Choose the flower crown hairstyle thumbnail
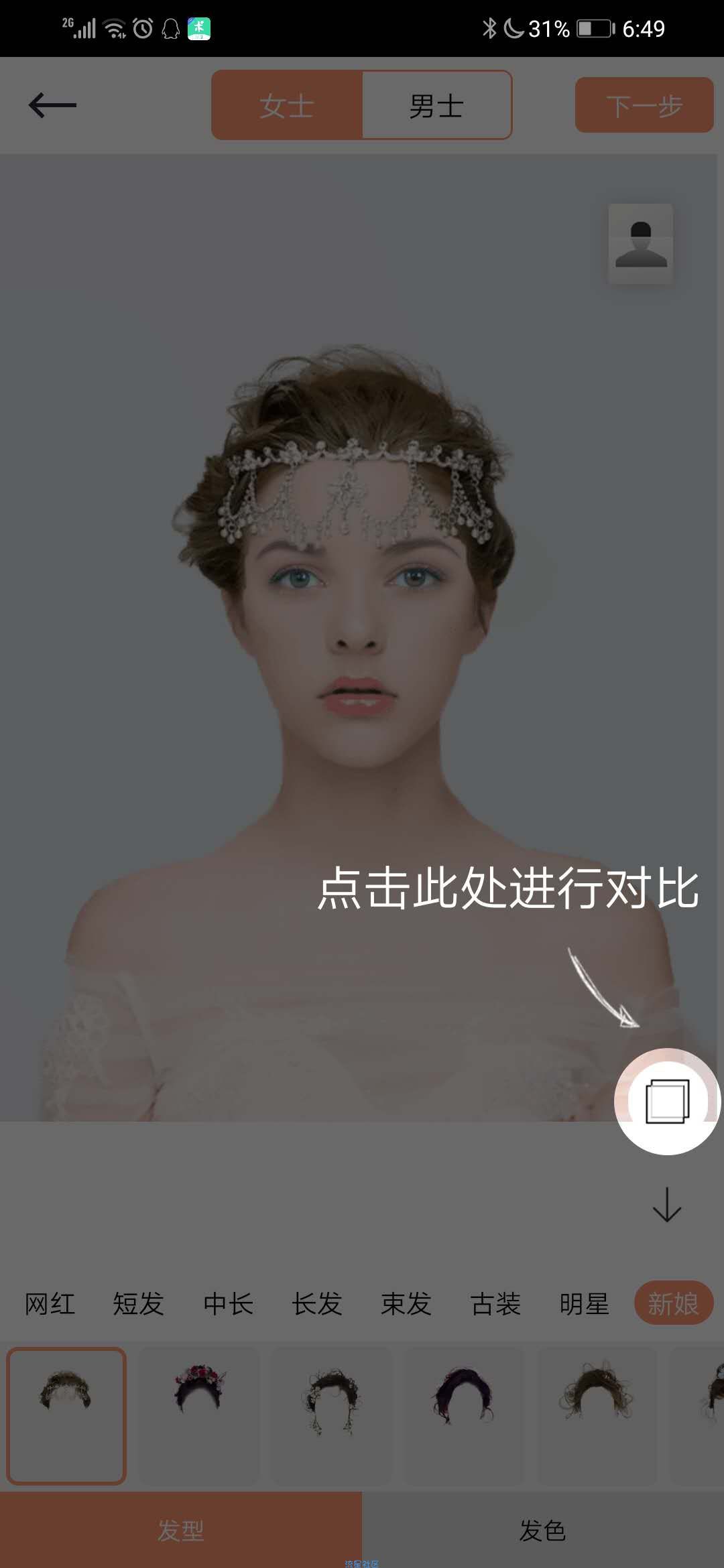 [x=199, y=1415]
